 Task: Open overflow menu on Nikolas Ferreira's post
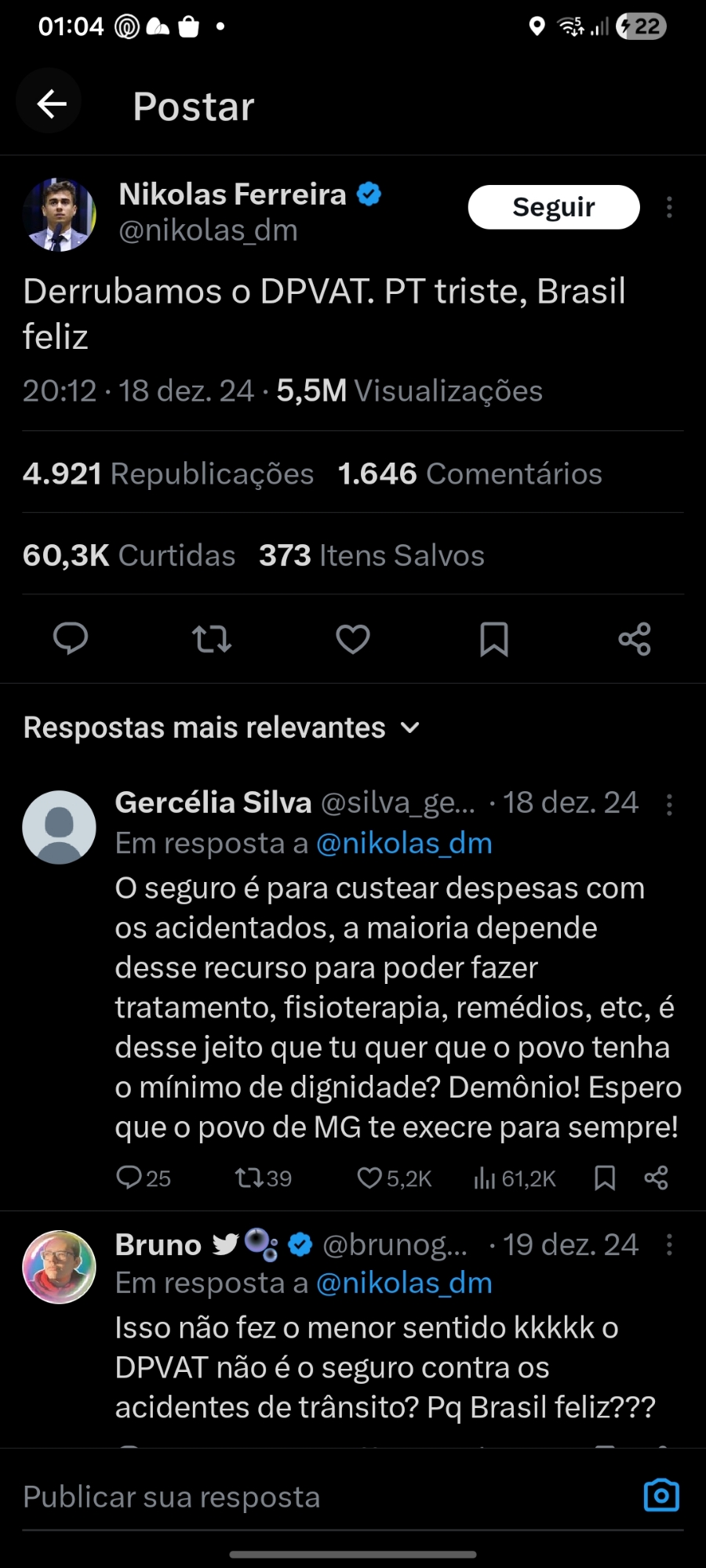[x=669, y=207]
